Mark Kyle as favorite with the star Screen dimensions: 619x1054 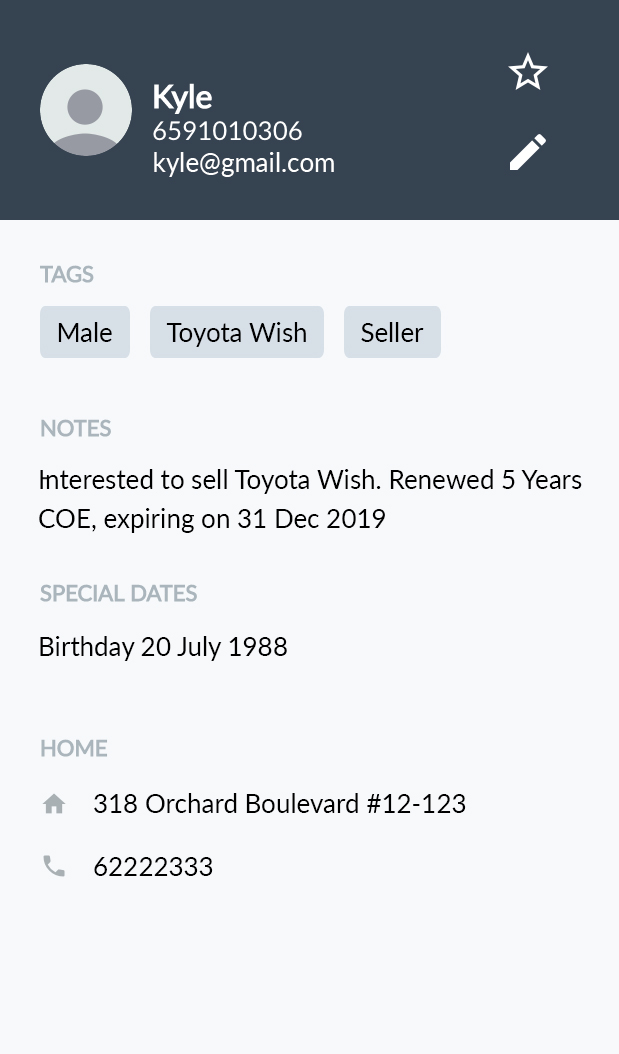tap(528, 72)
